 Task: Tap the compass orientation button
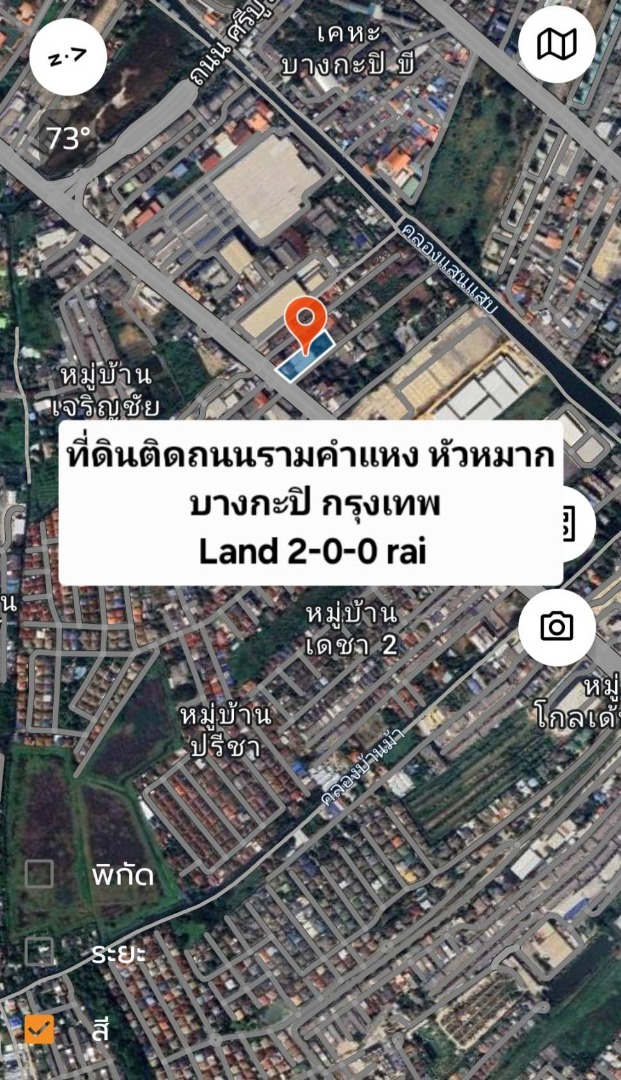pyautogui.click(x=69, y=56)
